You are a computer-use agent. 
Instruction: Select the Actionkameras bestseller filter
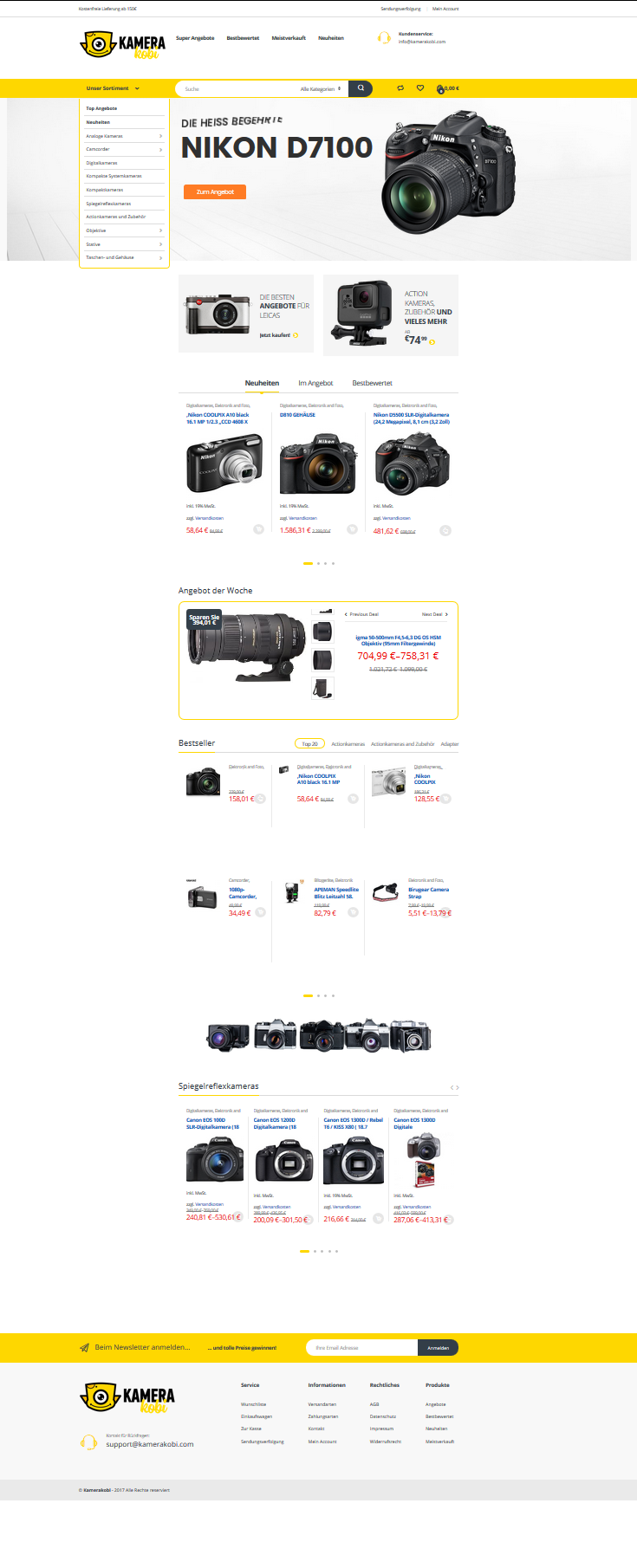tap(348, 744)
